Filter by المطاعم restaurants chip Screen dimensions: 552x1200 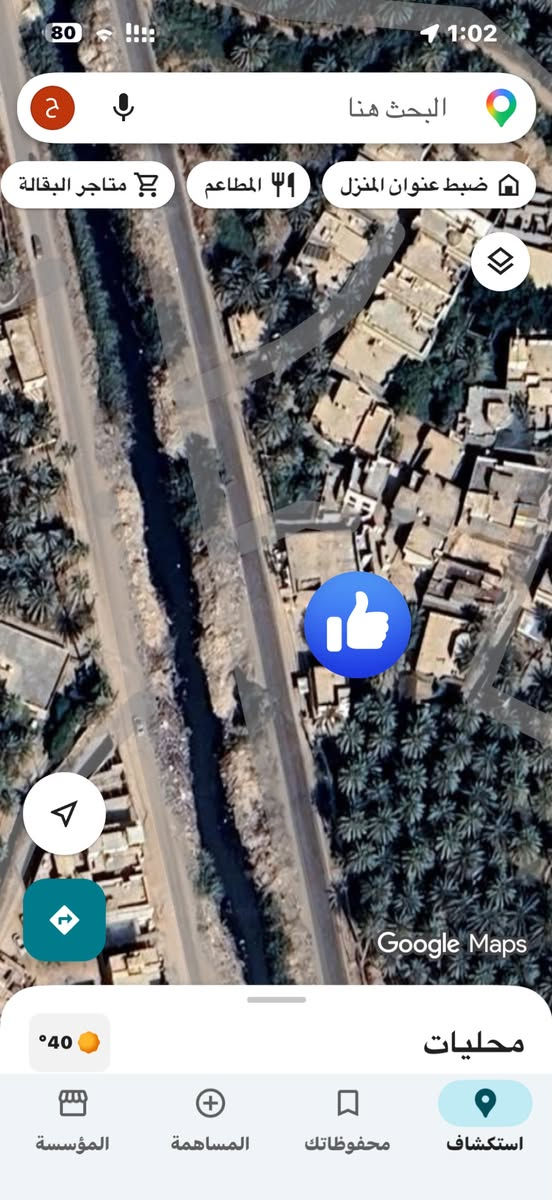point(247,185)
